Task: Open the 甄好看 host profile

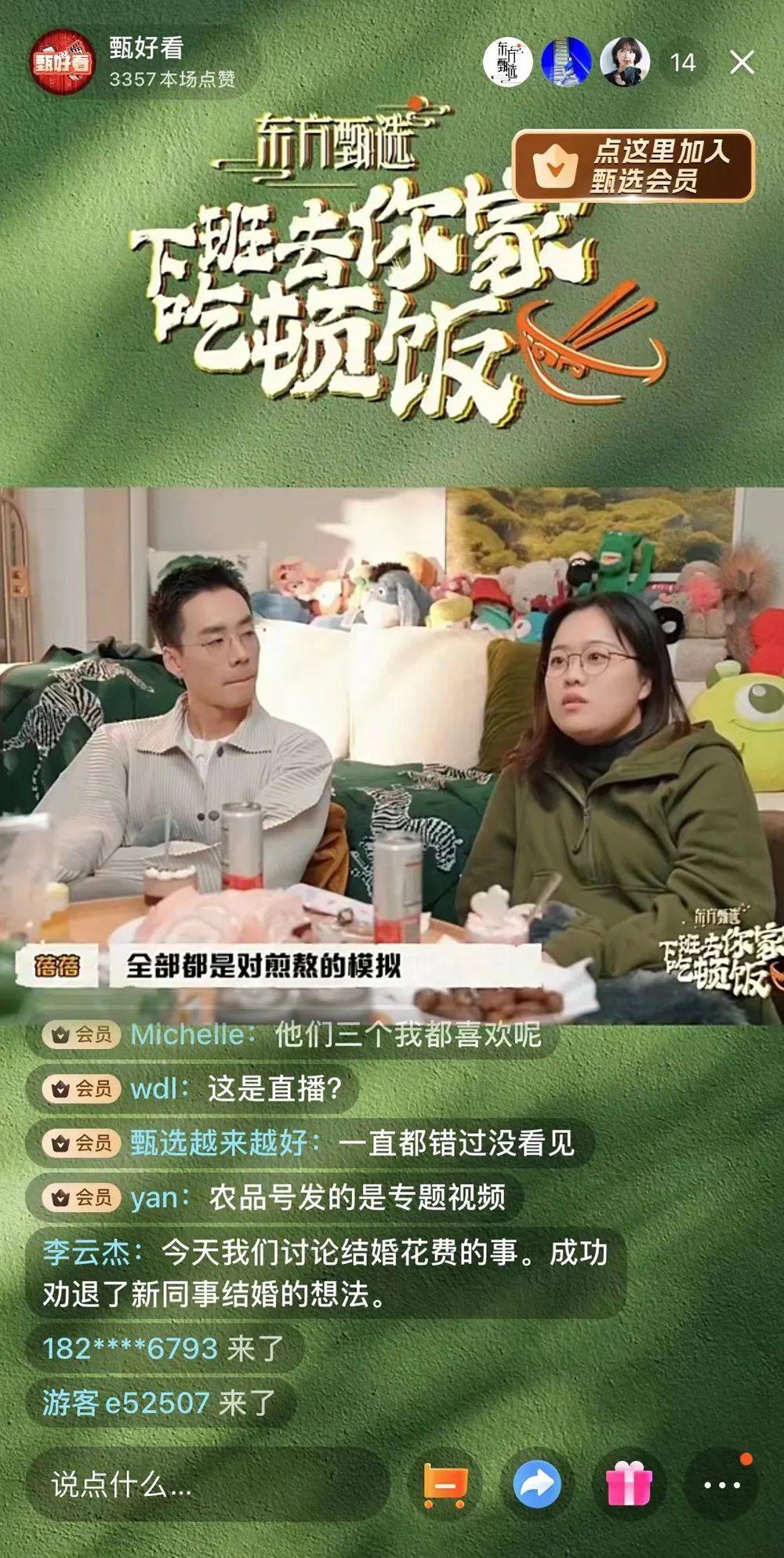Action: pyautogui.click(x=61, y=62)
